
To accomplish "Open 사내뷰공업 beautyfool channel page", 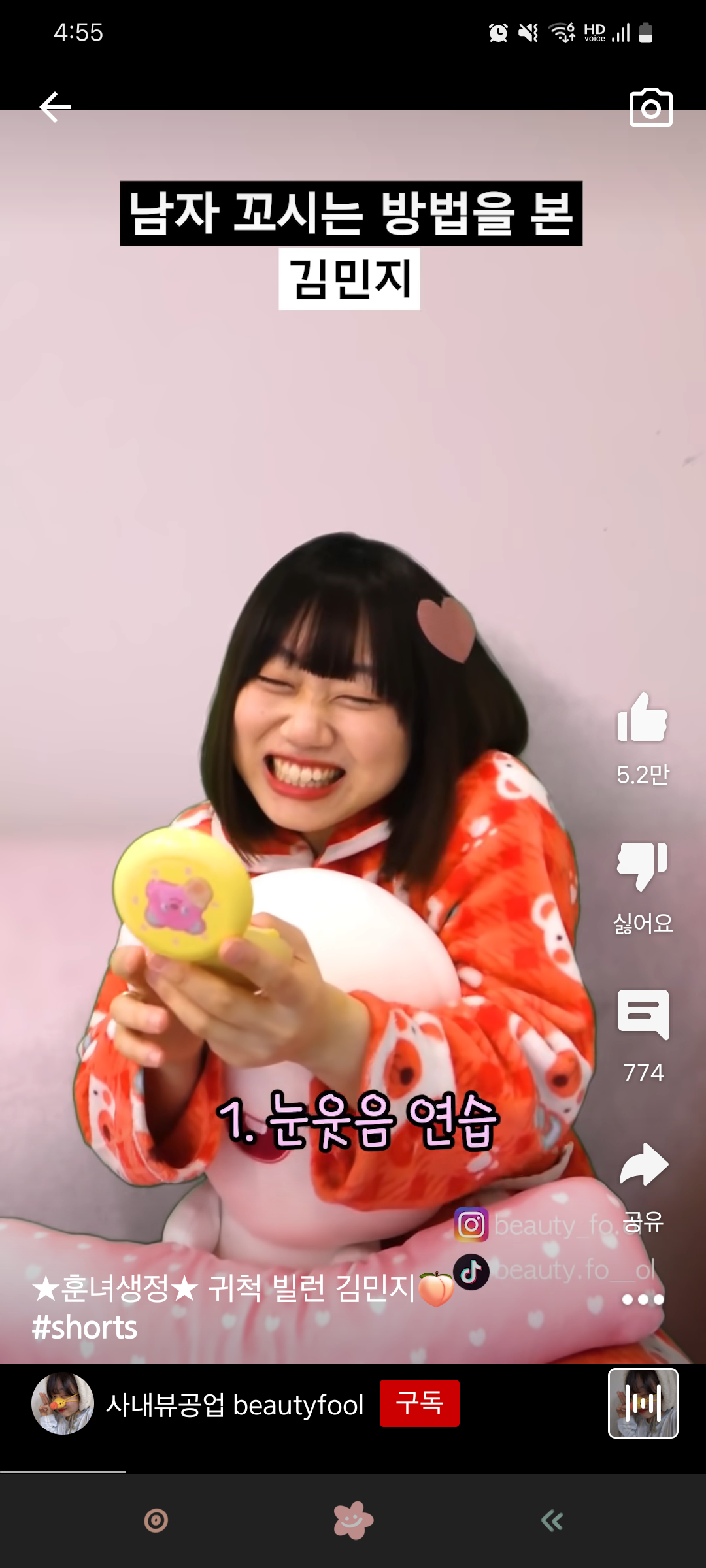I will (x=234, y=1405).
